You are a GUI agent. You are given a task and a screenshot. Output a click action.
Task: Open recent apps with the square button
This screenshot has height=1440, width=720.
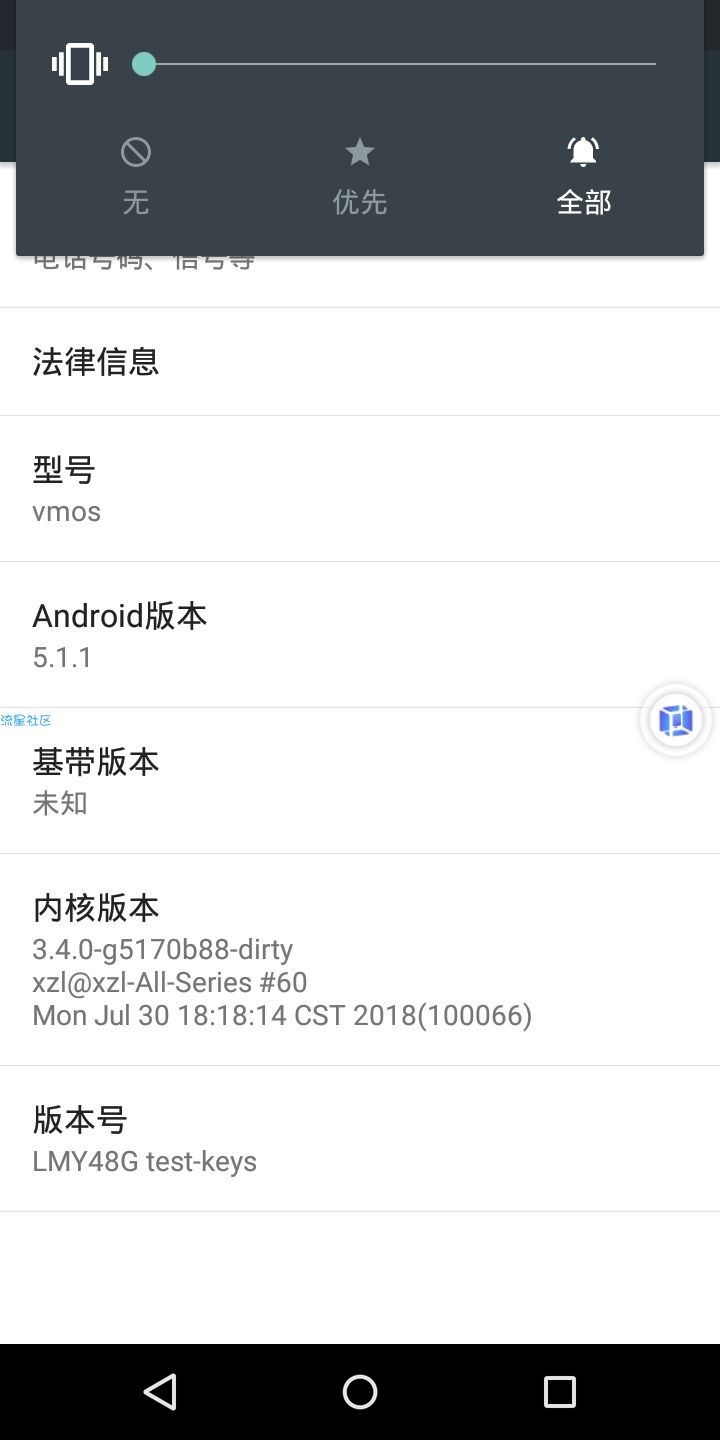pyautogui.click(x=560, y=1392)
